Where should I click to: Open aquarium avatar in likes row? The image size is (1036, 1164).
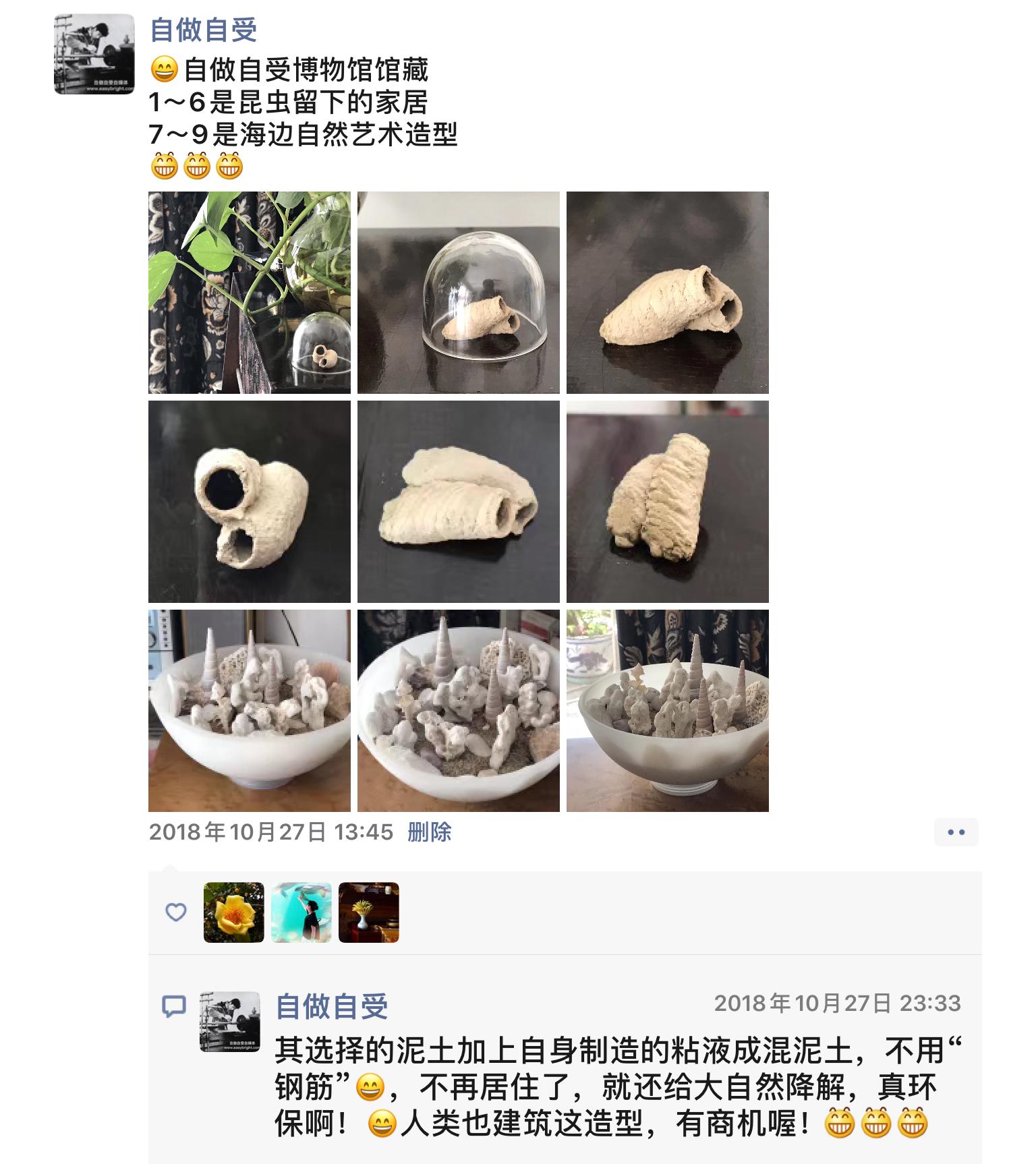pyautogui.click(x=301, y=912)
